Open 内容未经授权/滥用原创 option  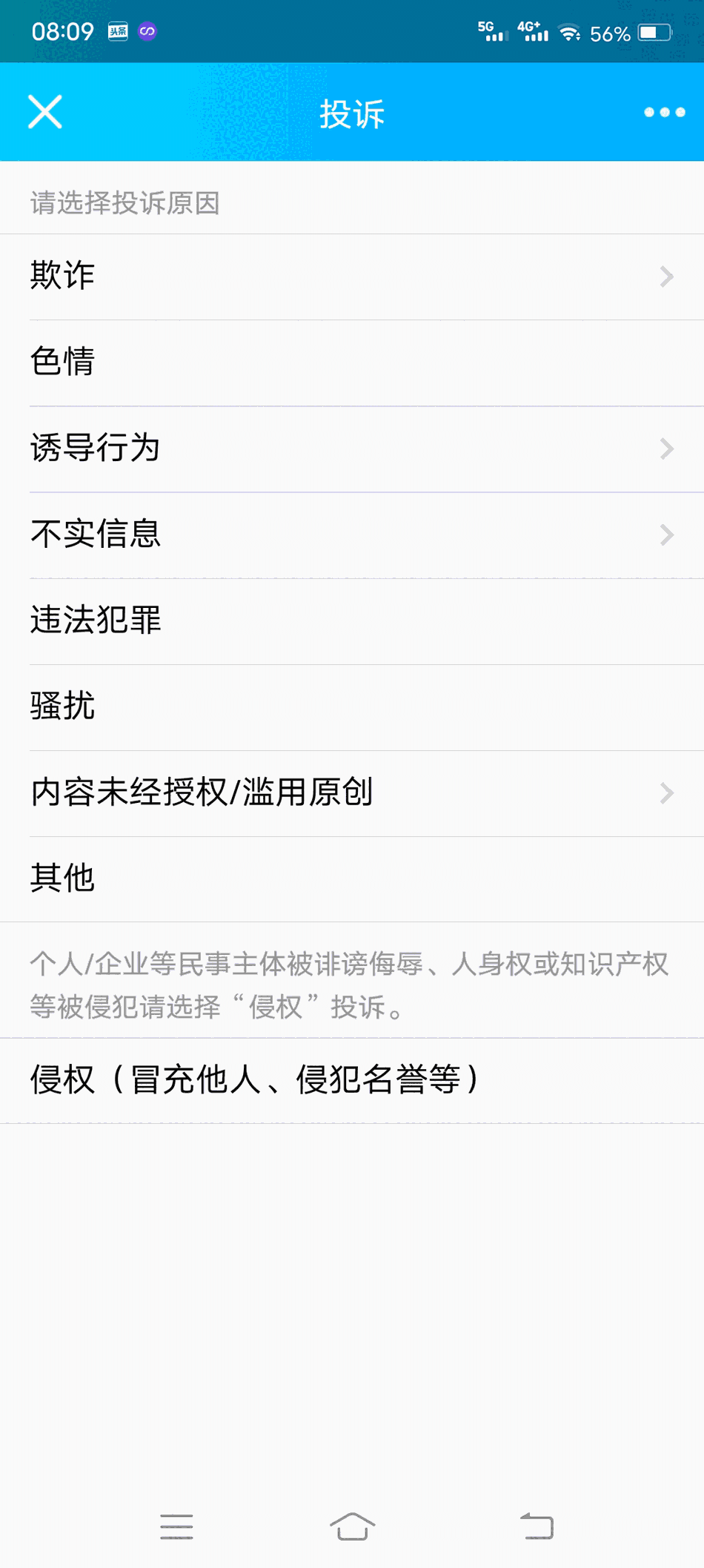click(x=352, y=793)
